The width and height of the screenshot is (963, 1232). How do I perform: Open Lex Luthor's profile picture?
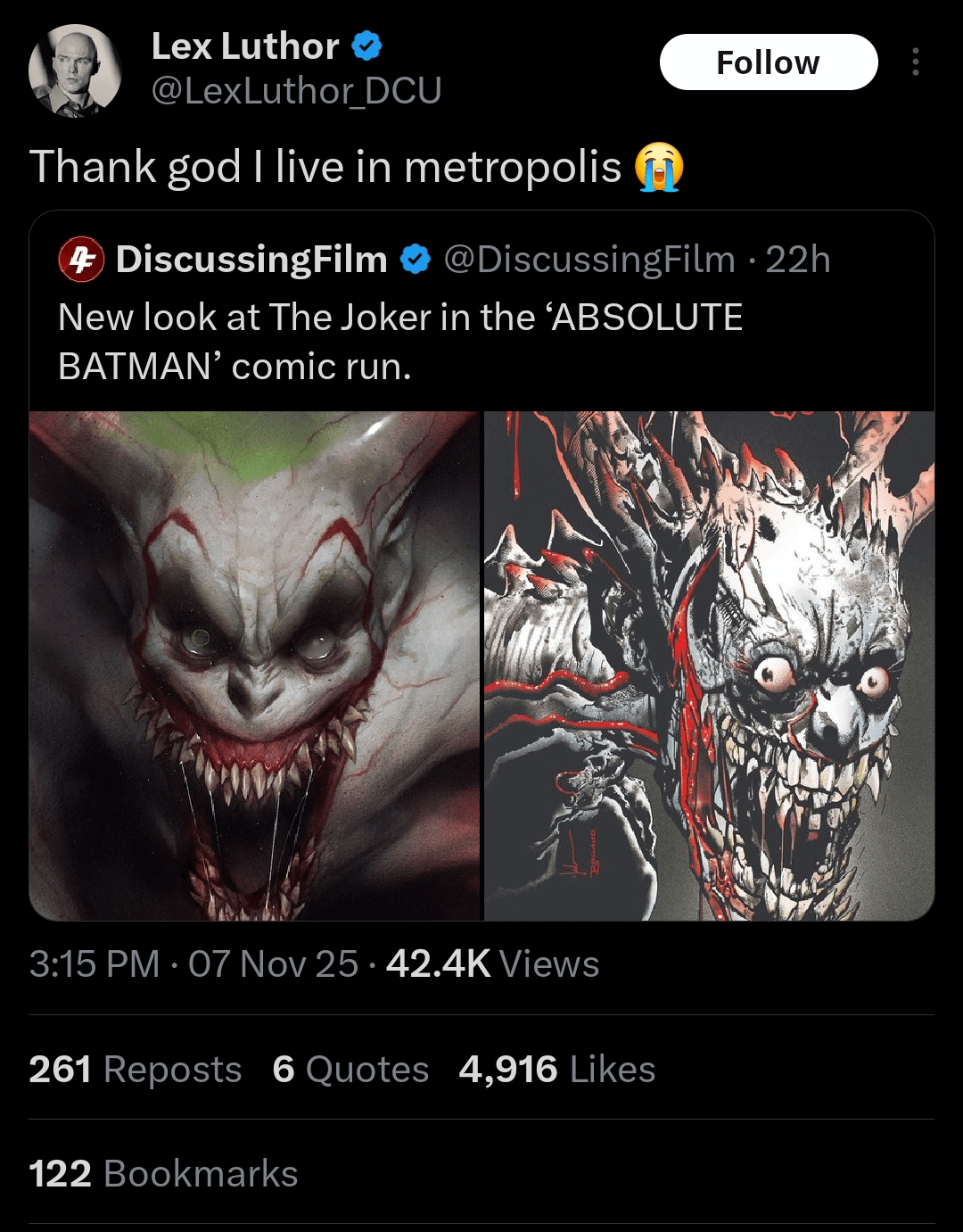[x=75, y=70]
